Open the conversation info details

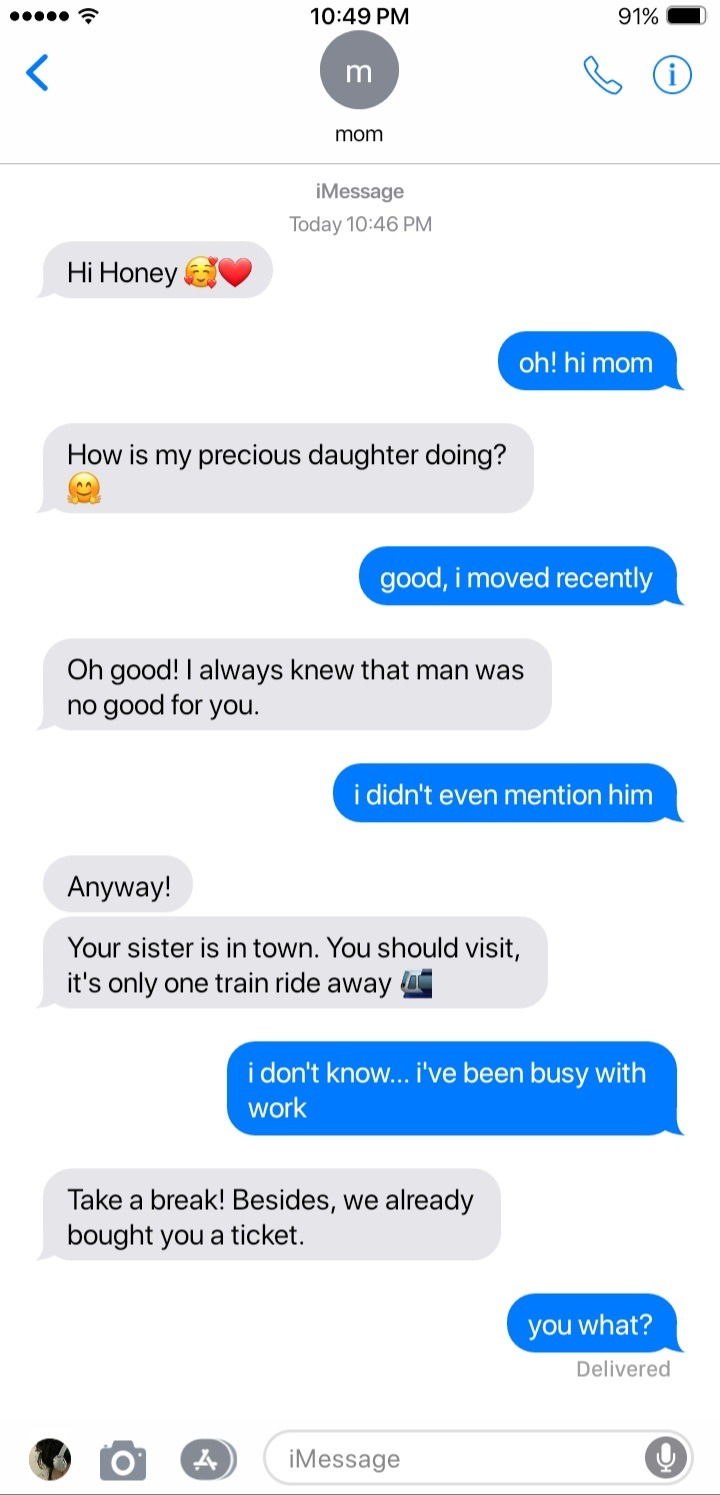[x=672, y=74]
